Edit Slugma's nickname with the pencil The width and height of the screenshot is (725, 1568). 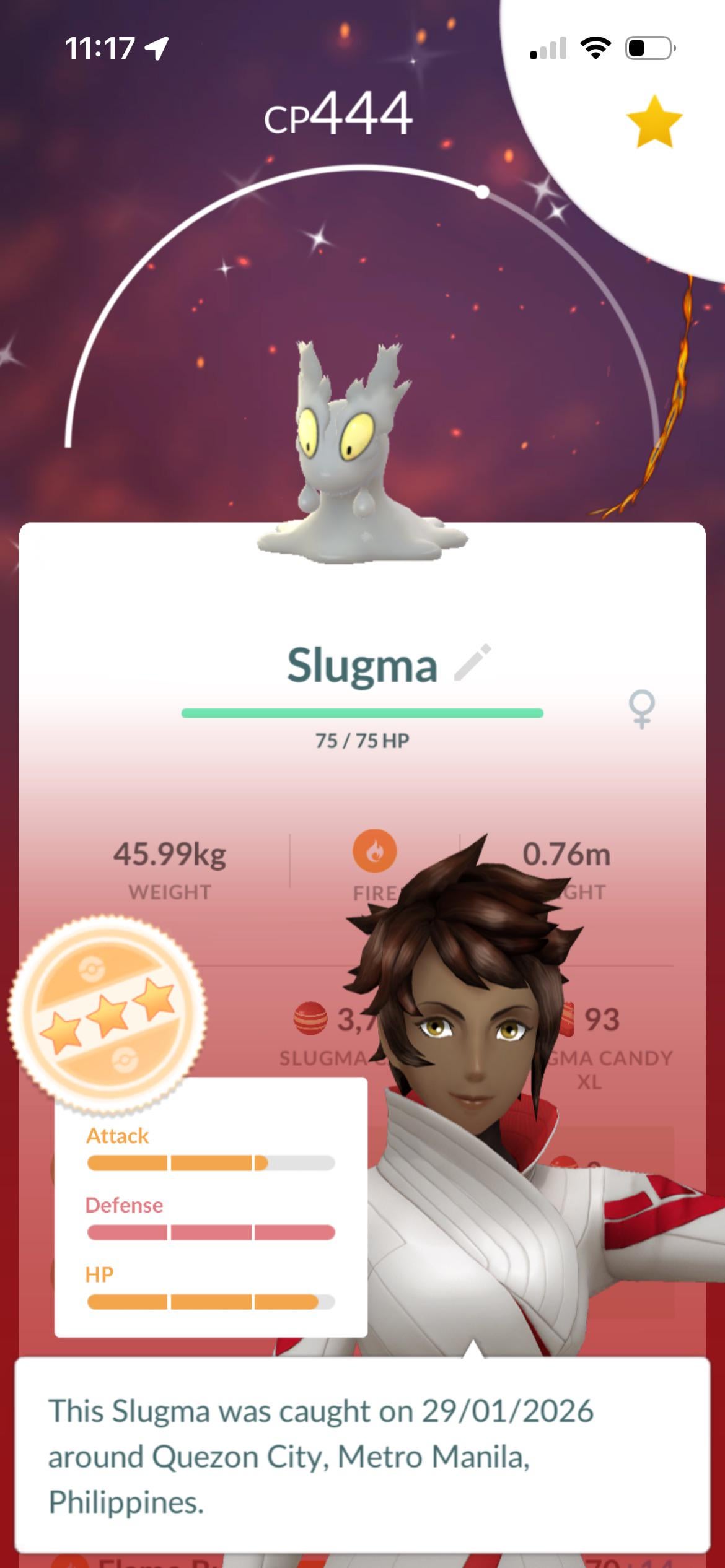pos(473,664)
